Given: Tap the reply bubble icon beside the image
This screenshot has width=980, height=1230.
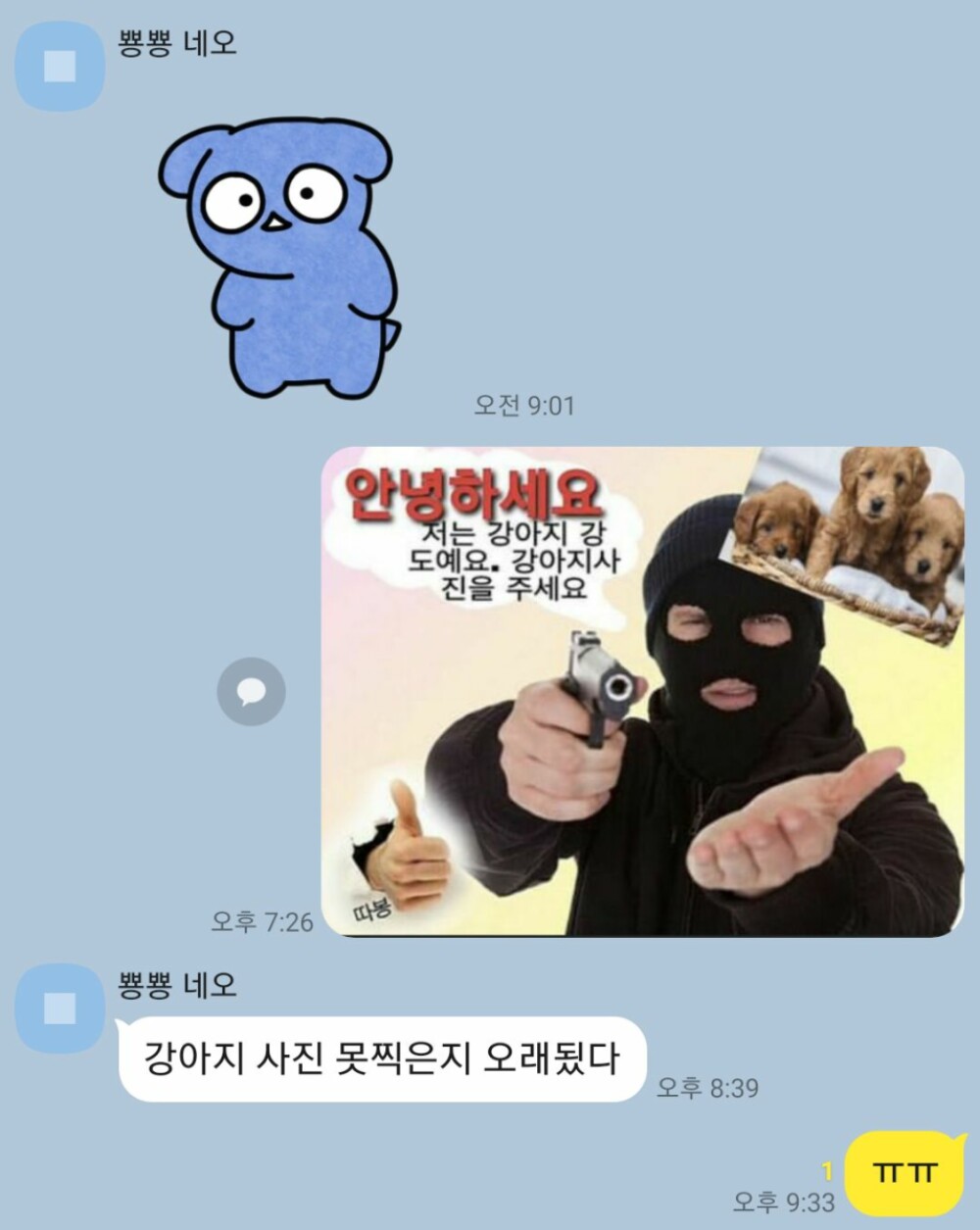Looking at the screenshot, I should 251,692.
